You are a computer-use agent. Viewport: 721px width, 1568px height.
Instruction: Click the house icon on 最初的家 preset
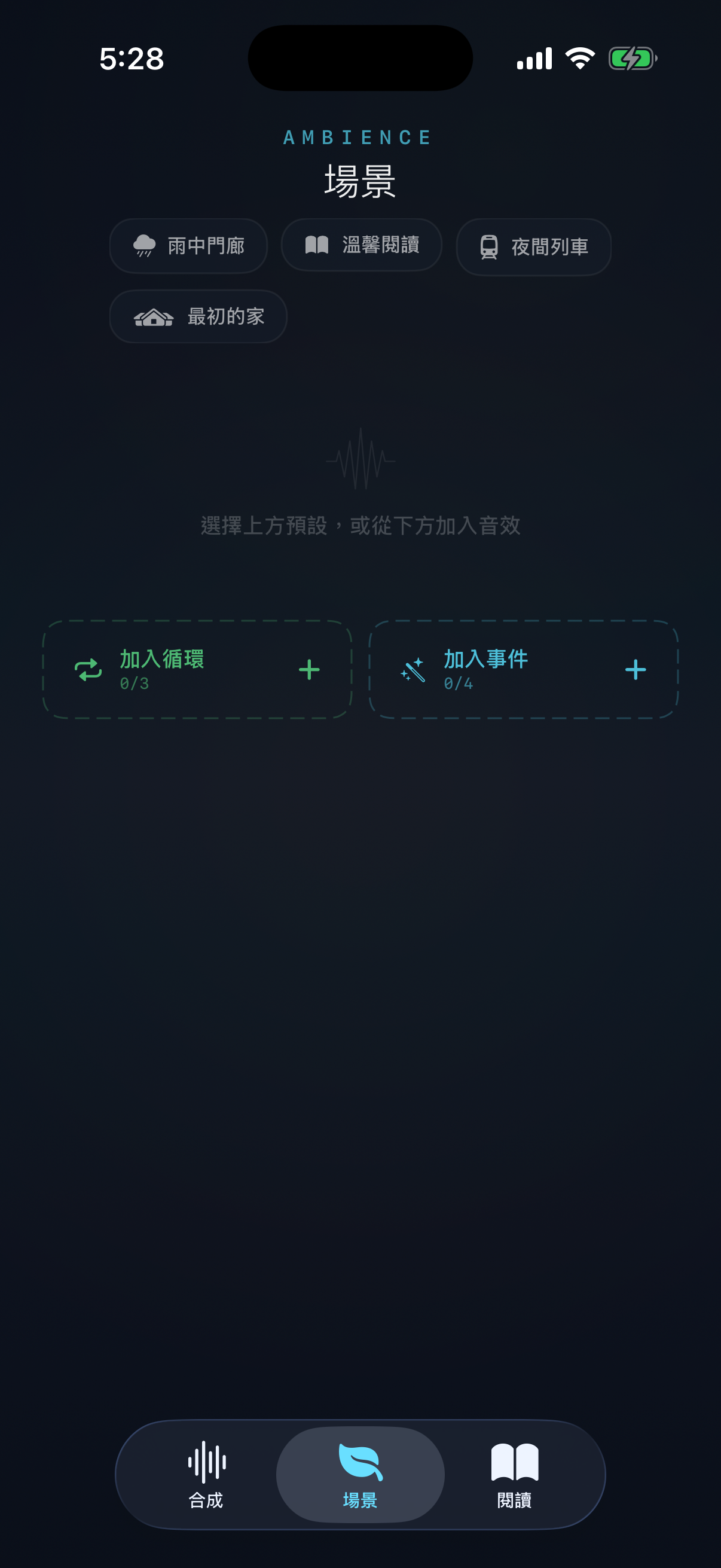[x=152, y=316]
